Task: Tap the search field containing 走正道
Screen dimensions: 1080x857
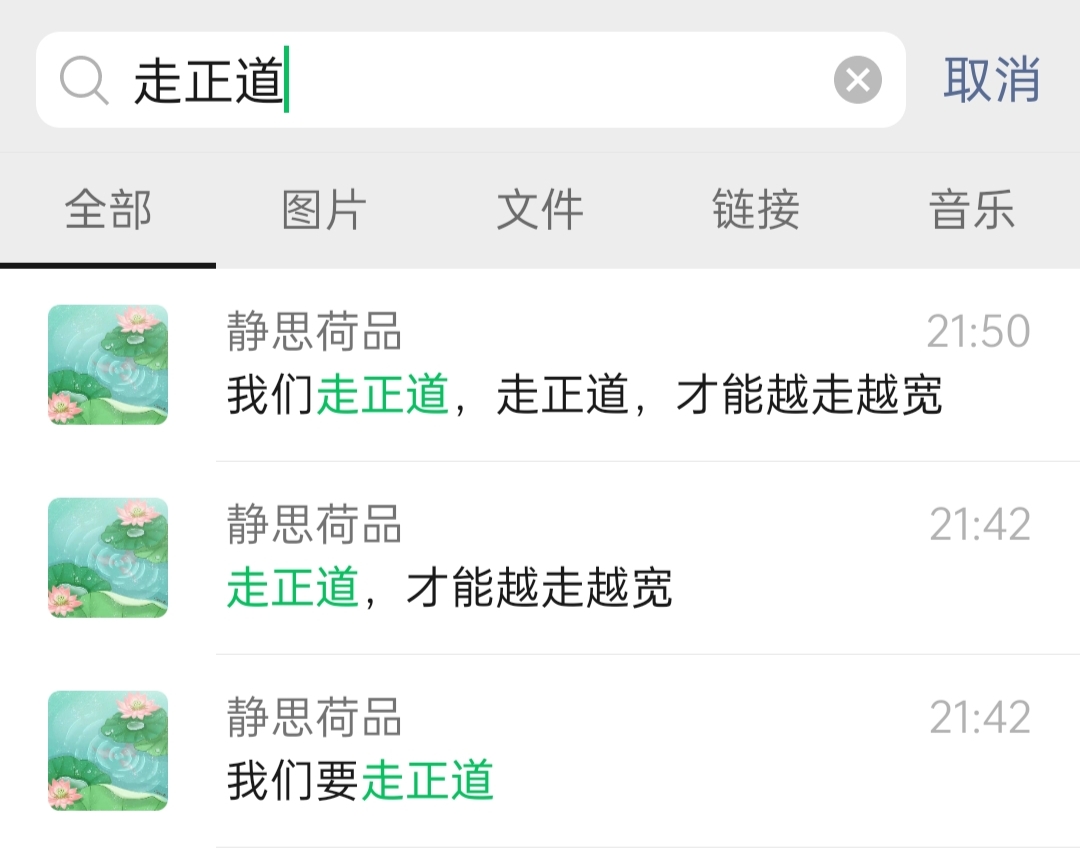Action: click(x=470, y=80)
